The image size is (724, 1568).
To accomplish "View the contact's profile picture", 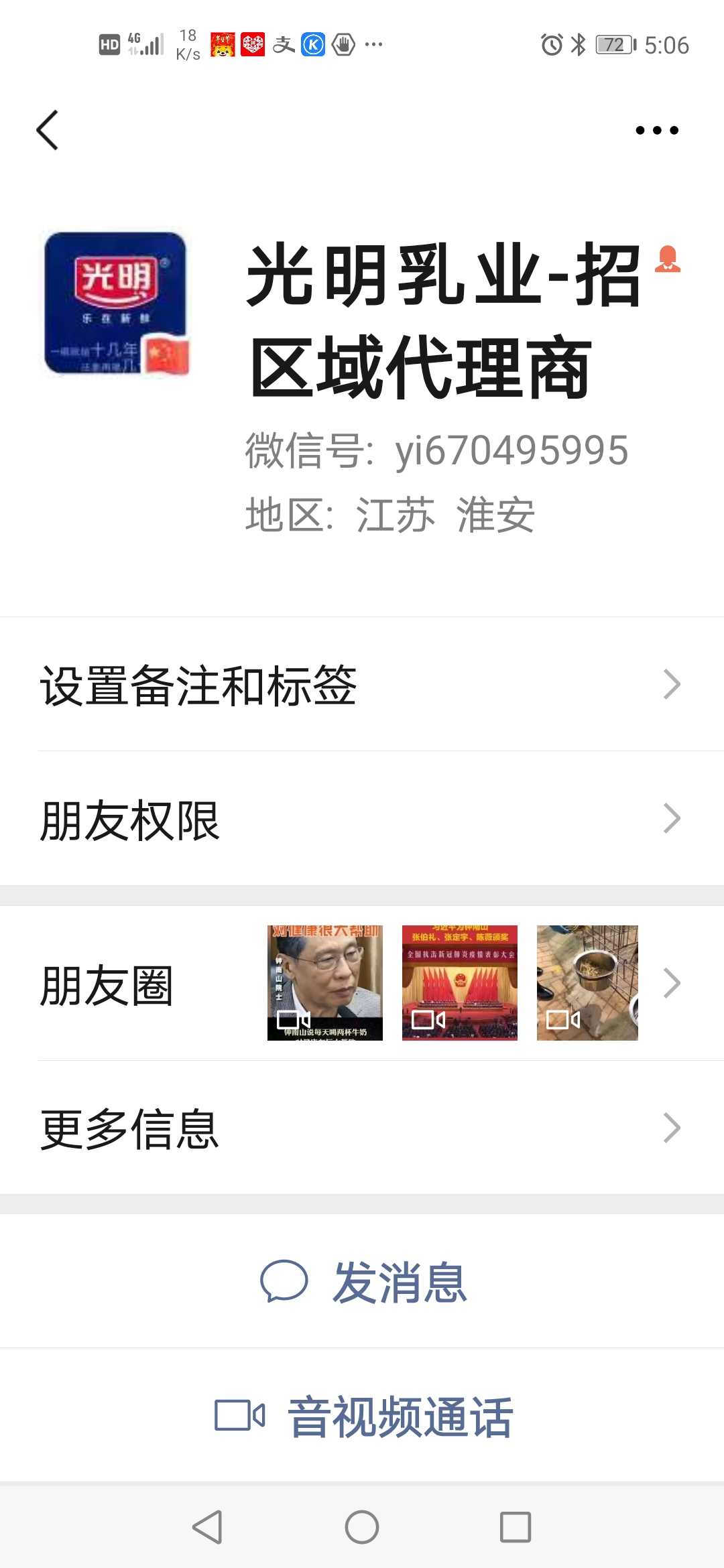I will click(x=117, y=304).
